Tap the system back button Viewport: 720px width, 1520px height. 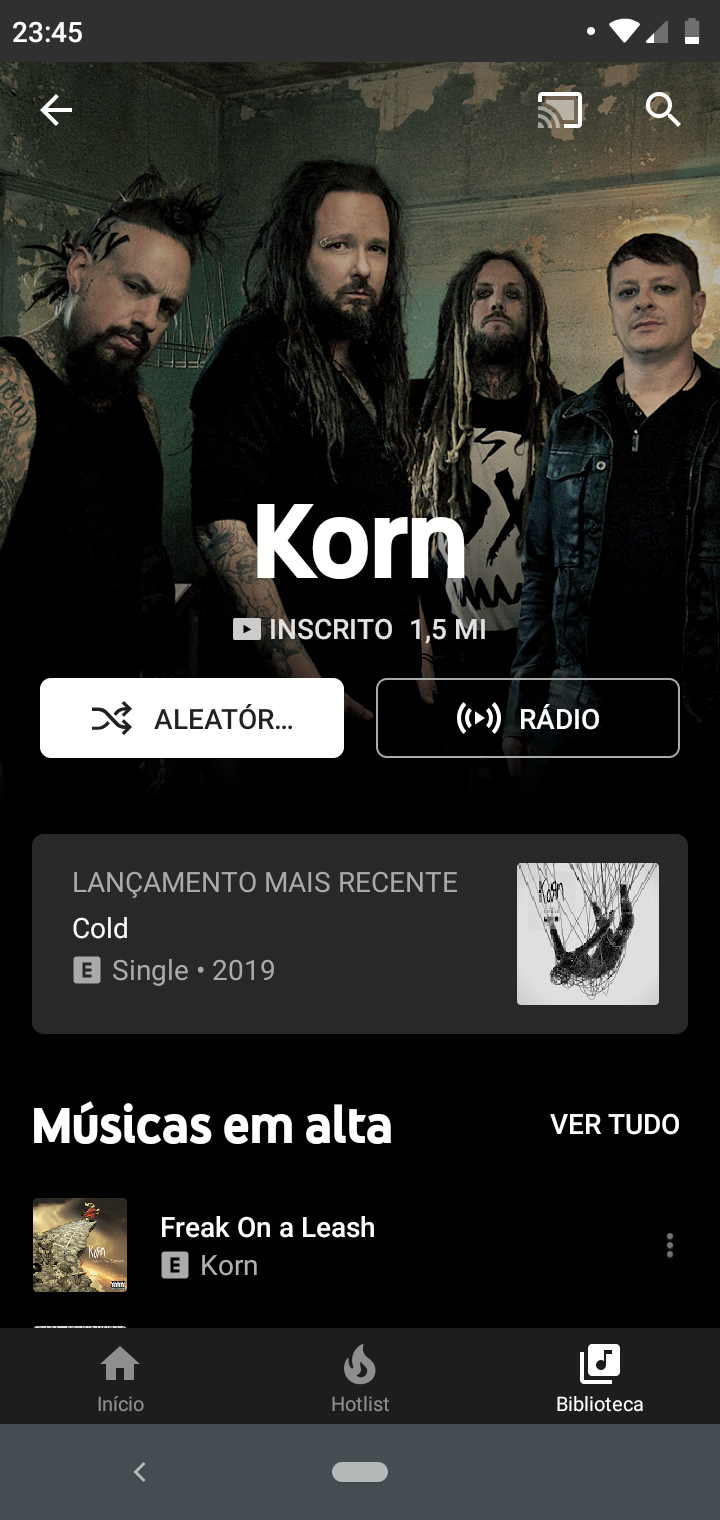(x=140, y=1471)
